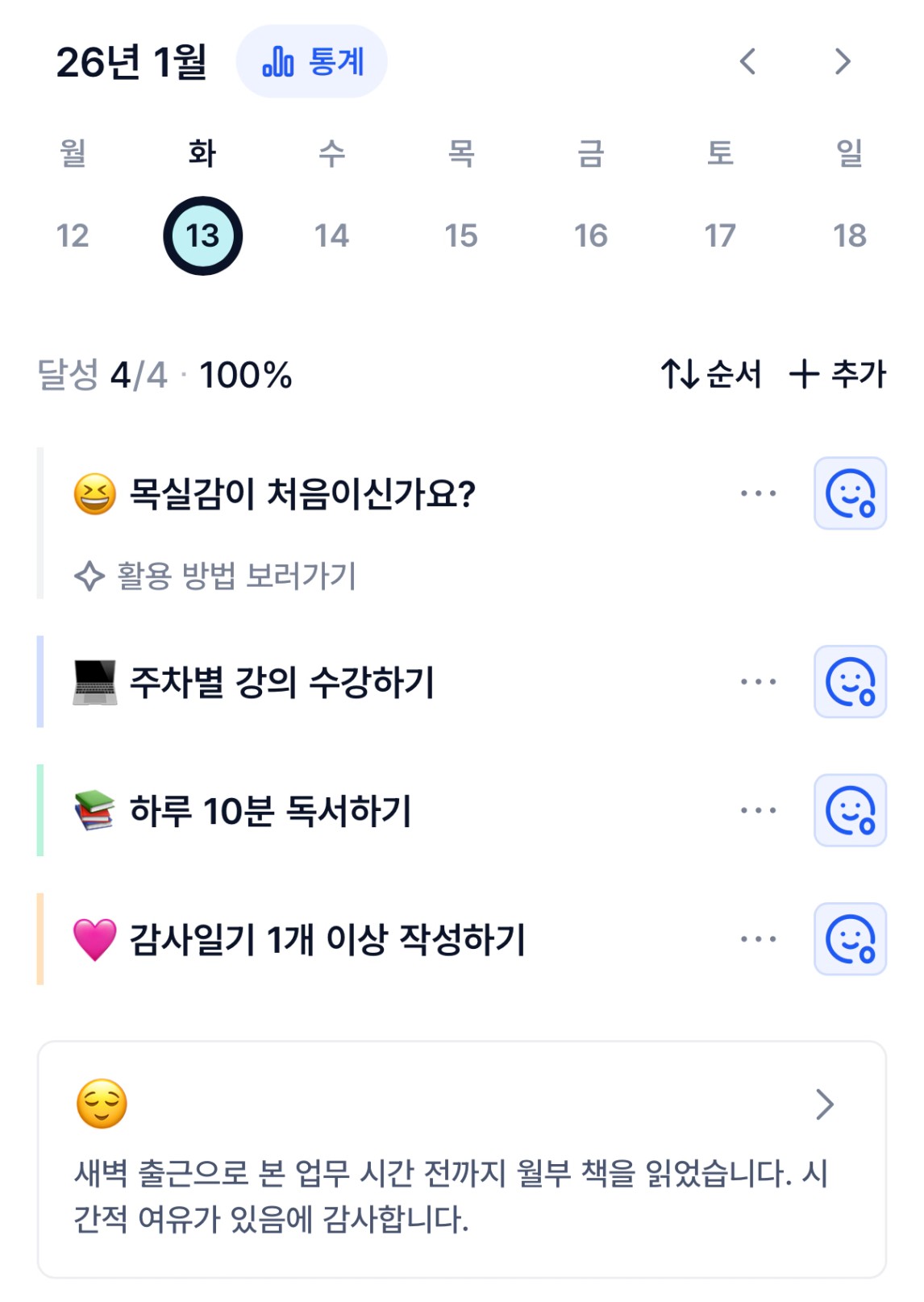Select date 12 on the calendar
The image size is (924, 1302).
click(x=73, y=236)
